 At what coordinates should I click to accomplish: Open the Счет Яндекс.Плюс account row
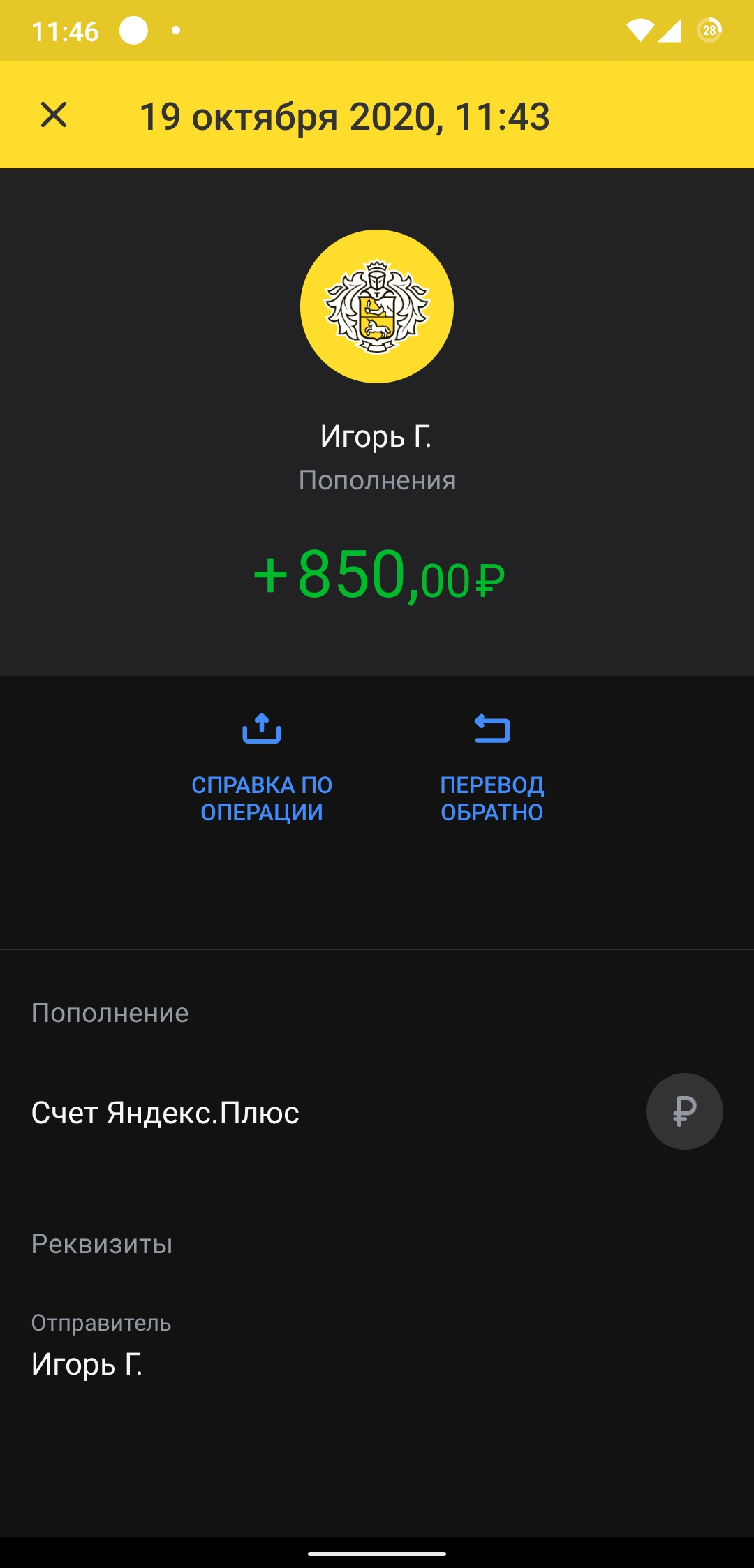pyautogui.click(x=377, y=1111)
